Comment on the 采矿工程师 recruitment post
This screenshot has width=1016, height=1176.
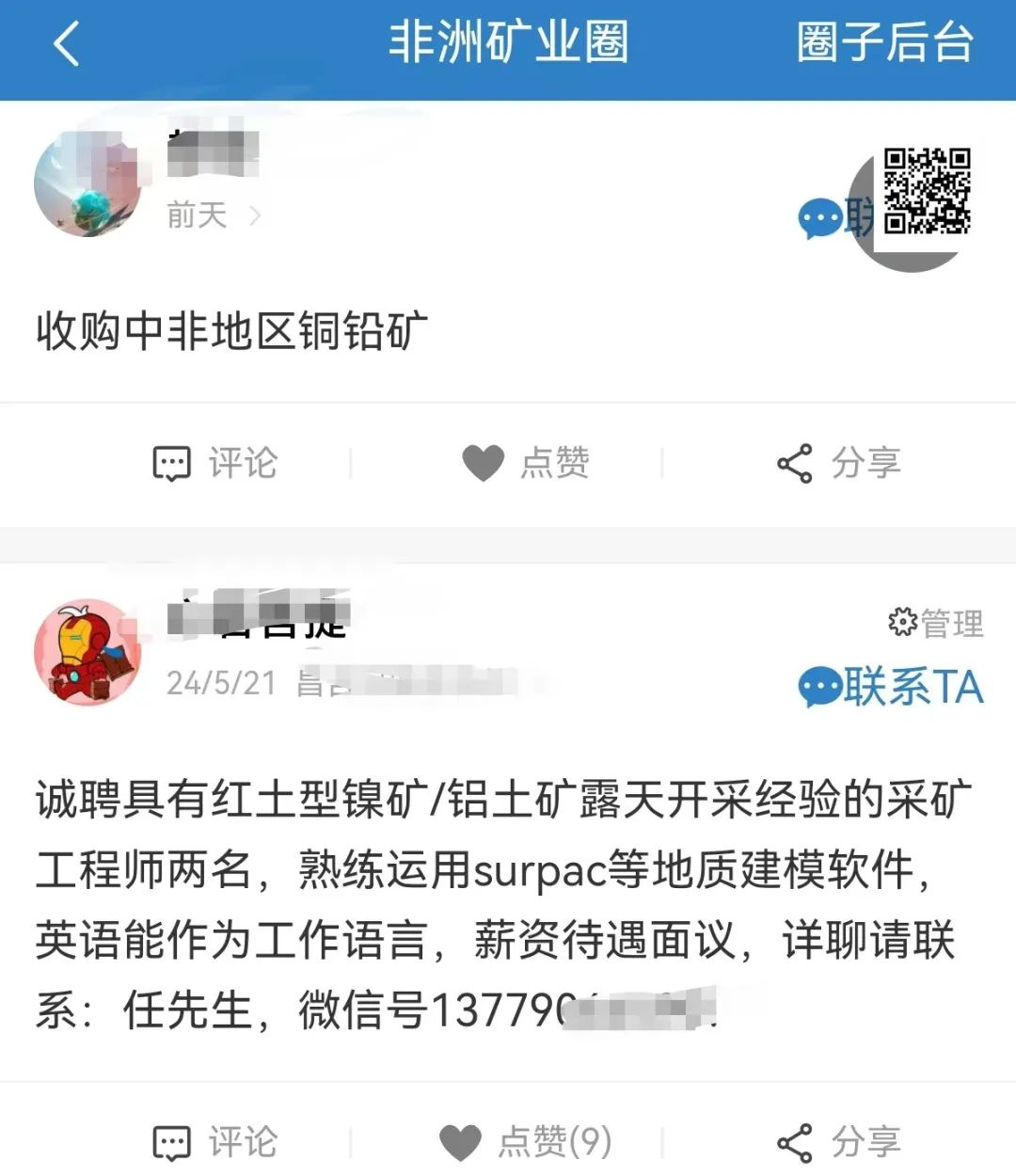pos(215,1142)
